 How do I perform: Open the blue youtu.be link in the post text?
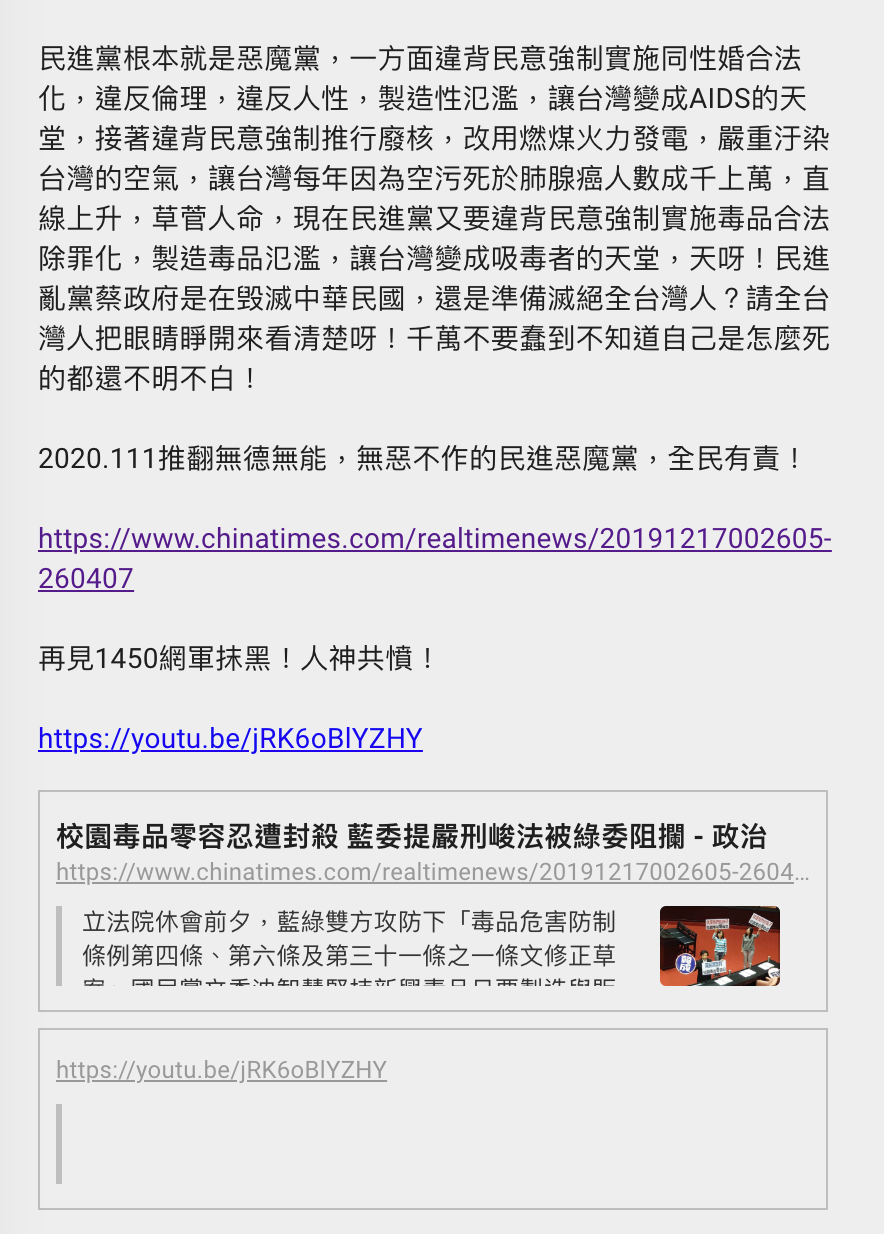230,739
